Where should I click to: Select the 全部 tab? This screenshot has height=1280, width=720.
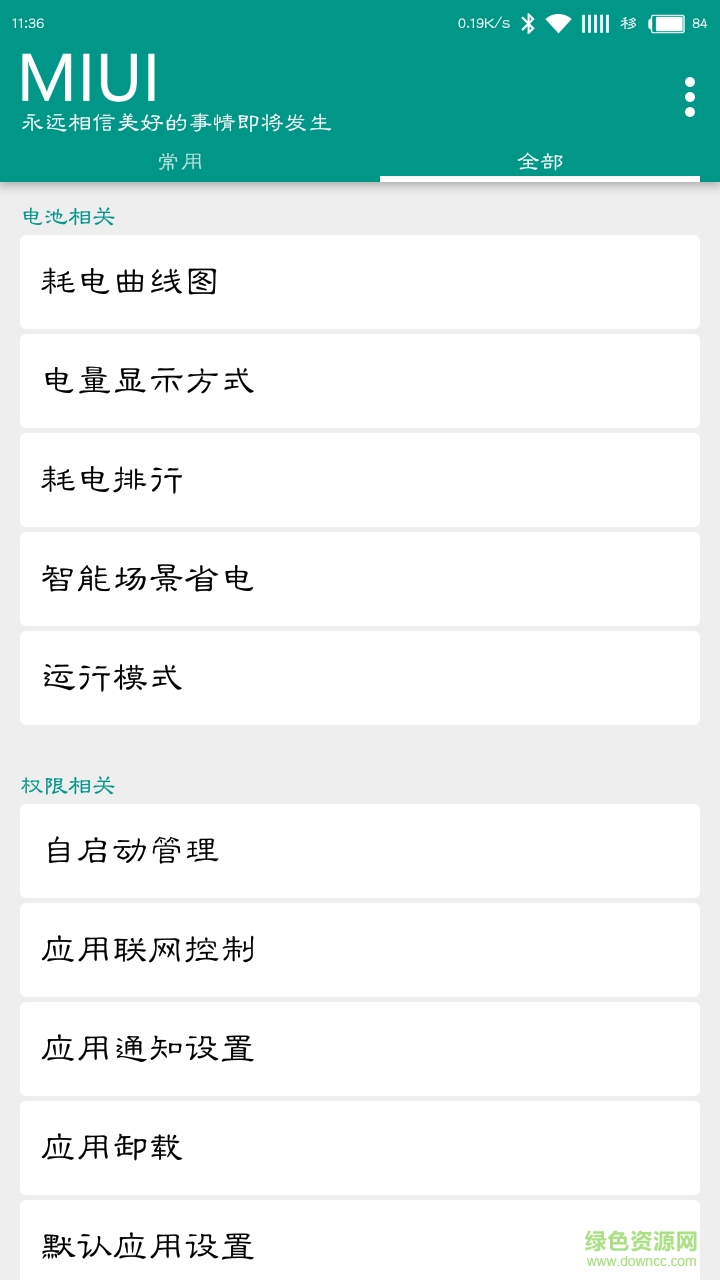(x=540, y=161)
